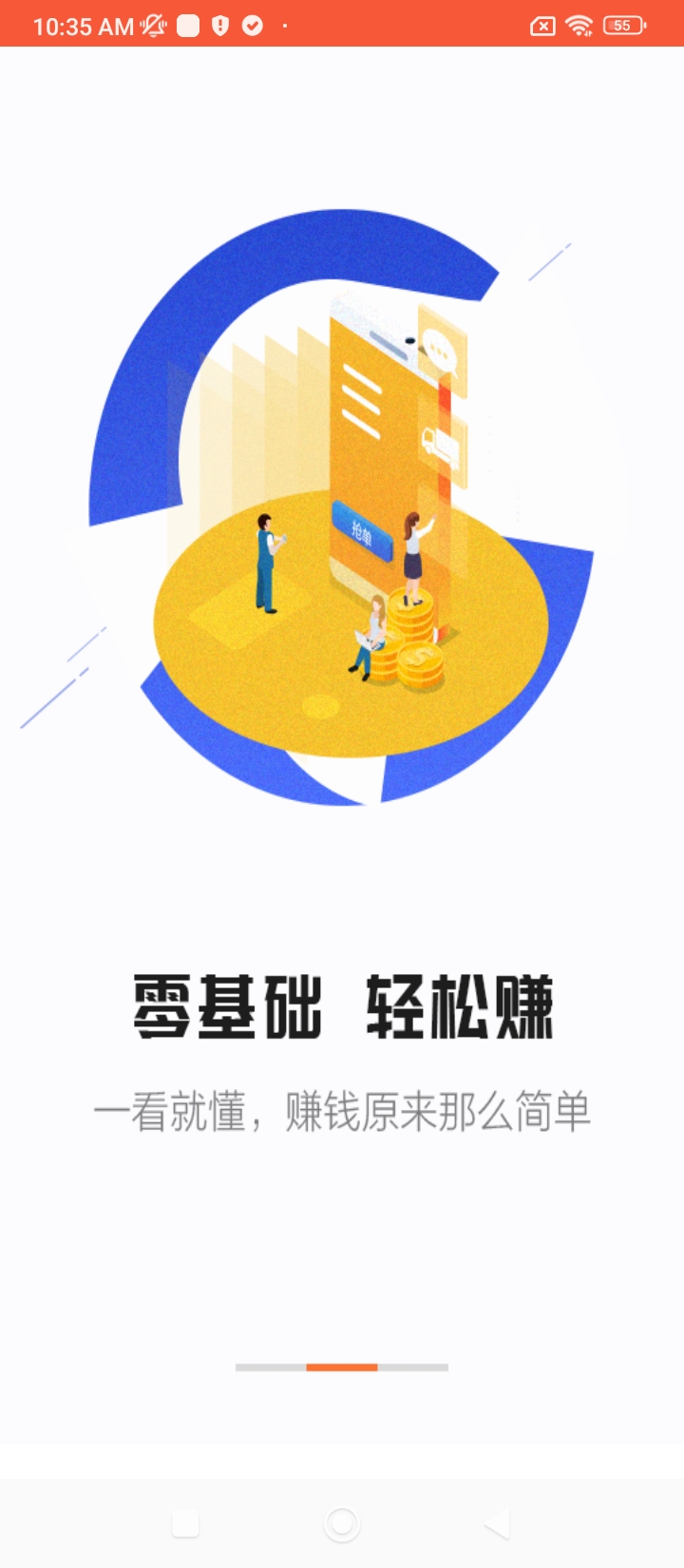The image size is (684, 1568).
Task: Return to the home screen
Action: tap(342, 1524)
